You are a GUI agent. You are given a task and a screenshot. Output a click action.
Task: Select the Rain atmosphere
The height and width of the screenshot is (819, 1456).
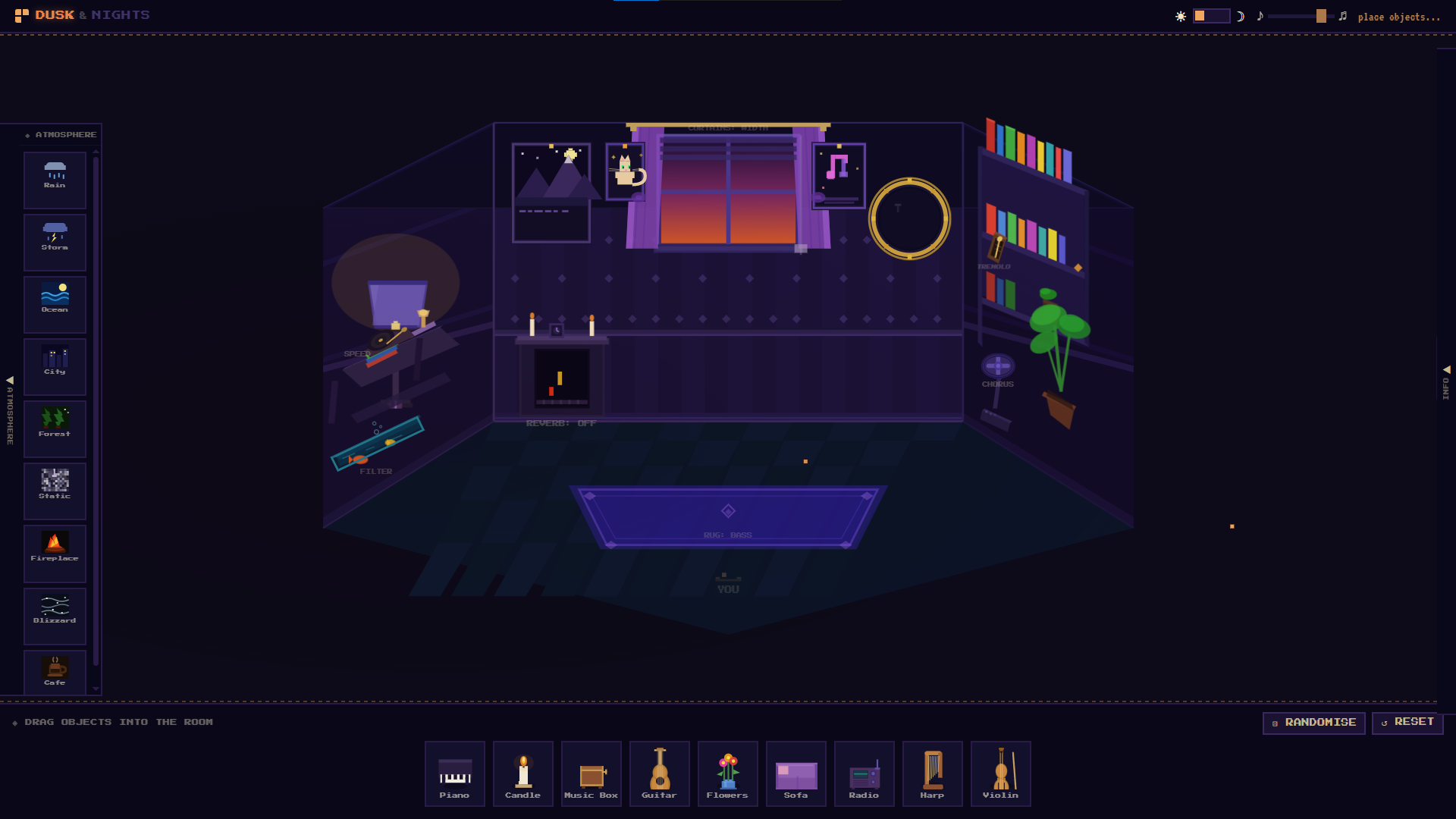[55, 180]
